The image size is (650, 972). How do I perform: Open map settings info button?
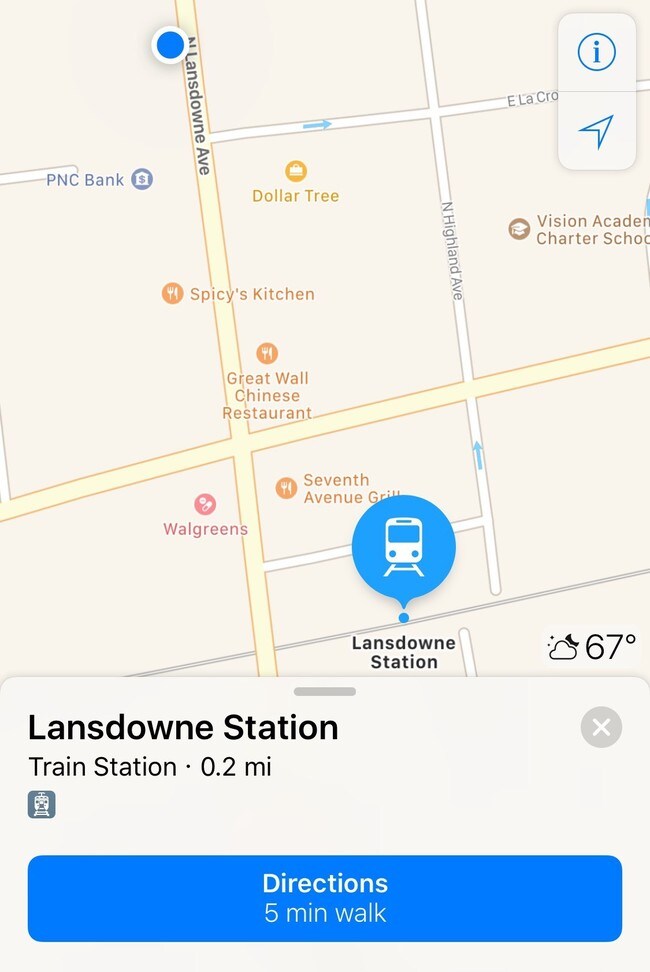pos(596,52)
